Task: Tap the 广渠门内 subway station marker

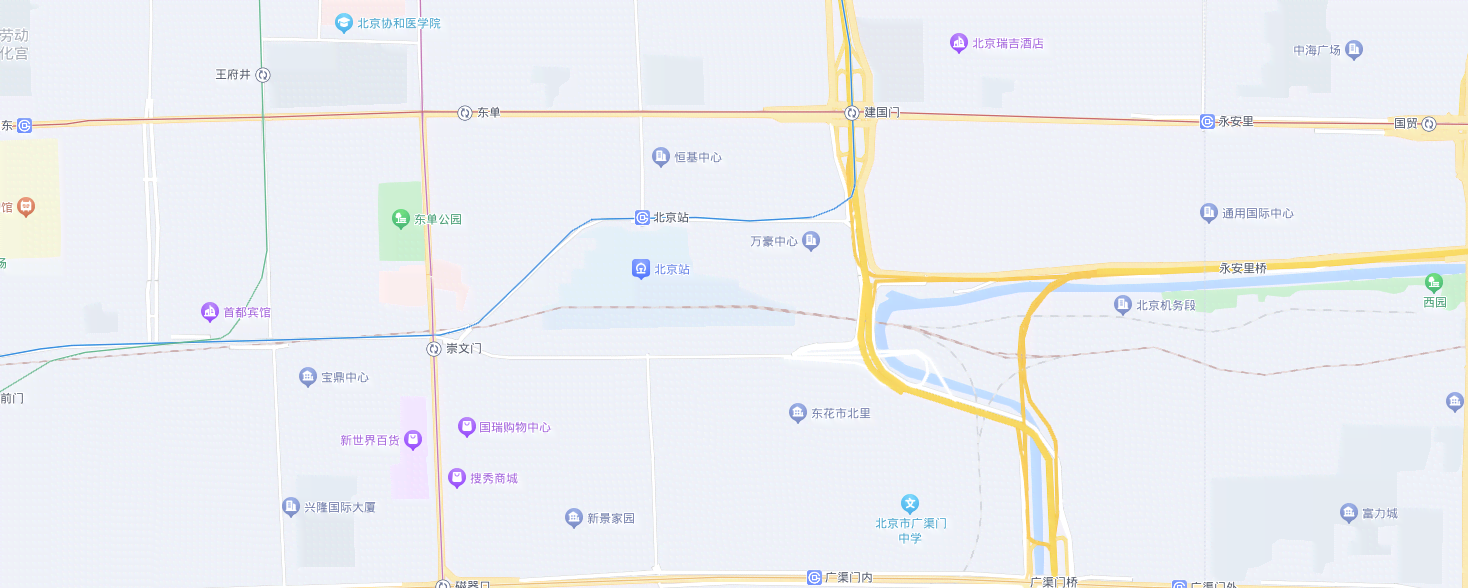Action: point(816,577)
